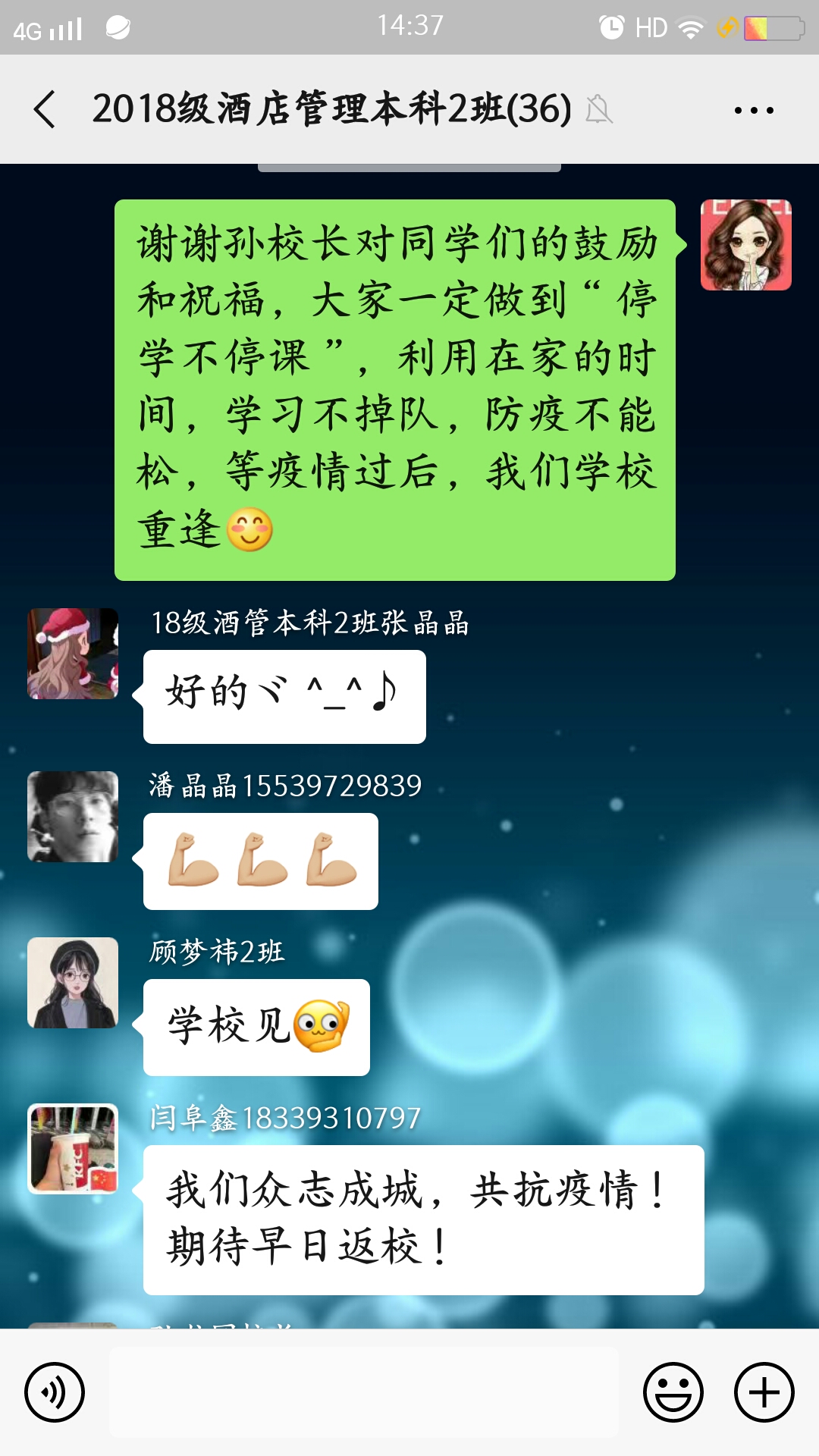Switch to voice message input
The image size is (819, 1456).
(x=54, y=1392)
